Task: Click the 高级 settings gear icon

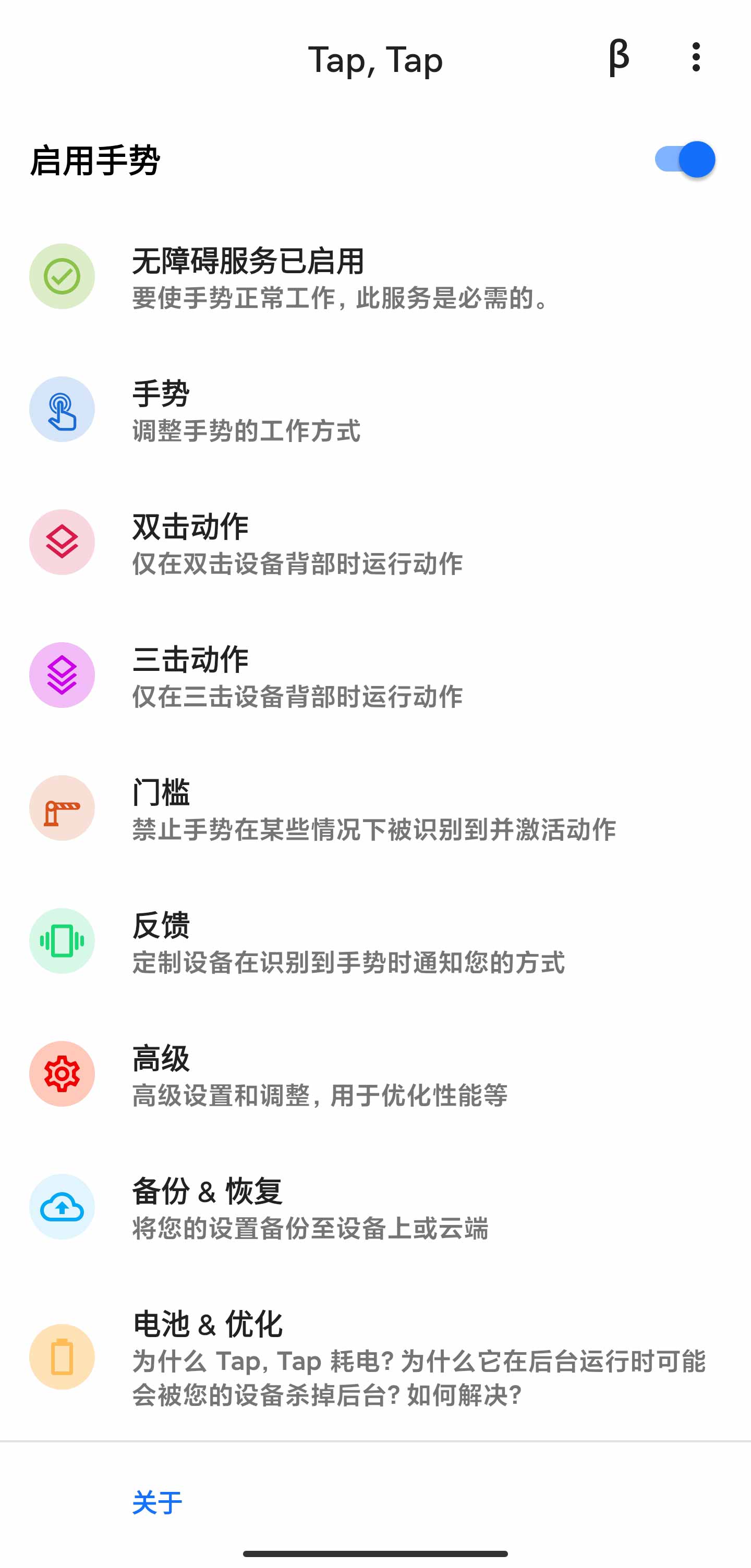Action: [61, 1073]
